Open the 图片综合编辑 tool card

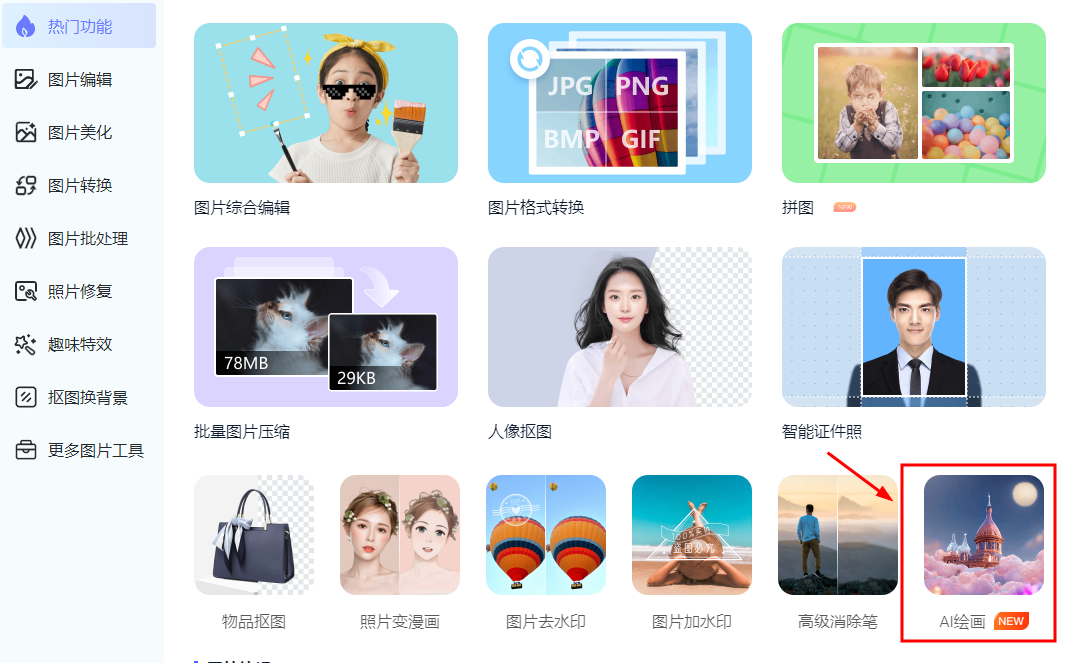click(325, 104)
